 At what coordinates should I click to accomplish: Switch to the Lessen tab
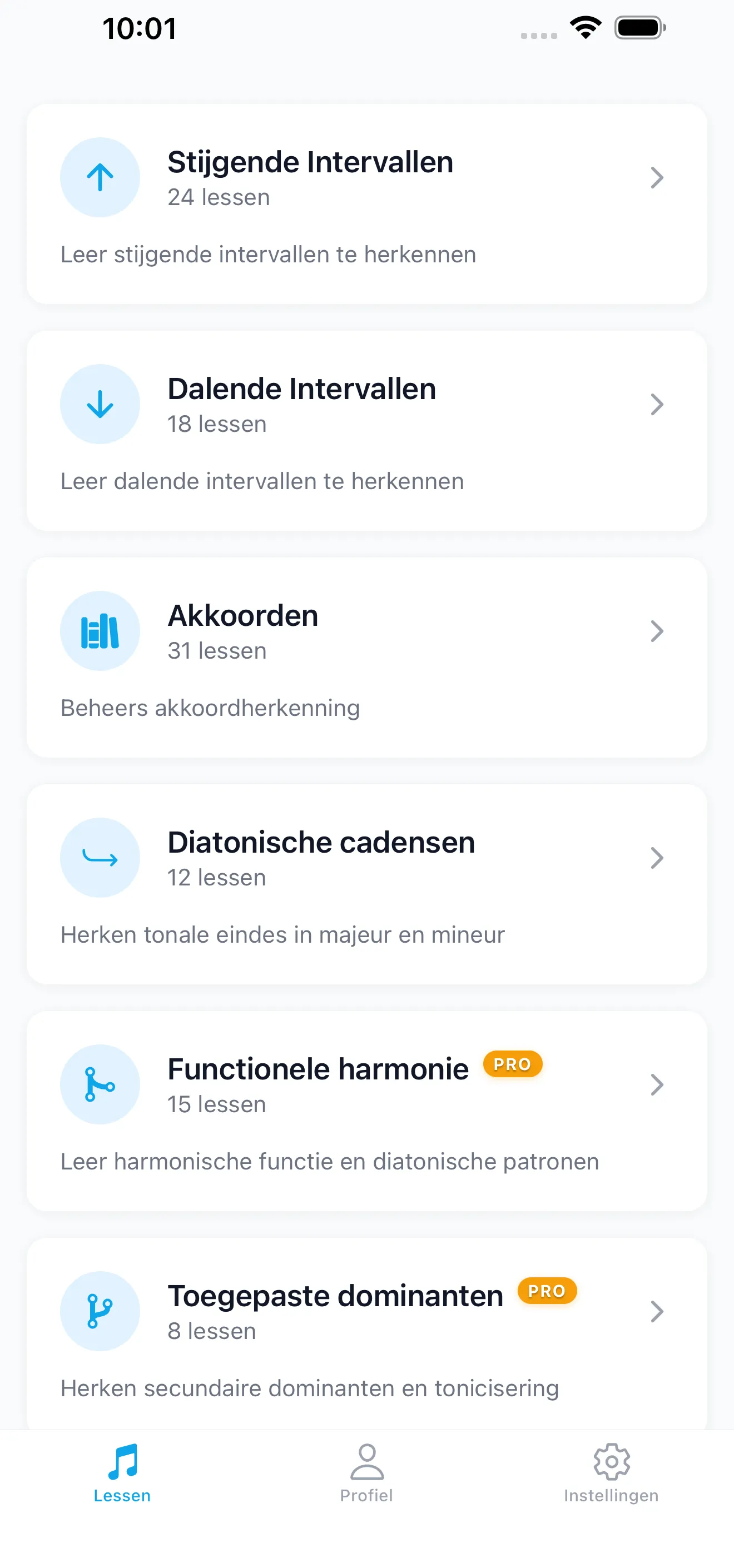122,1479
